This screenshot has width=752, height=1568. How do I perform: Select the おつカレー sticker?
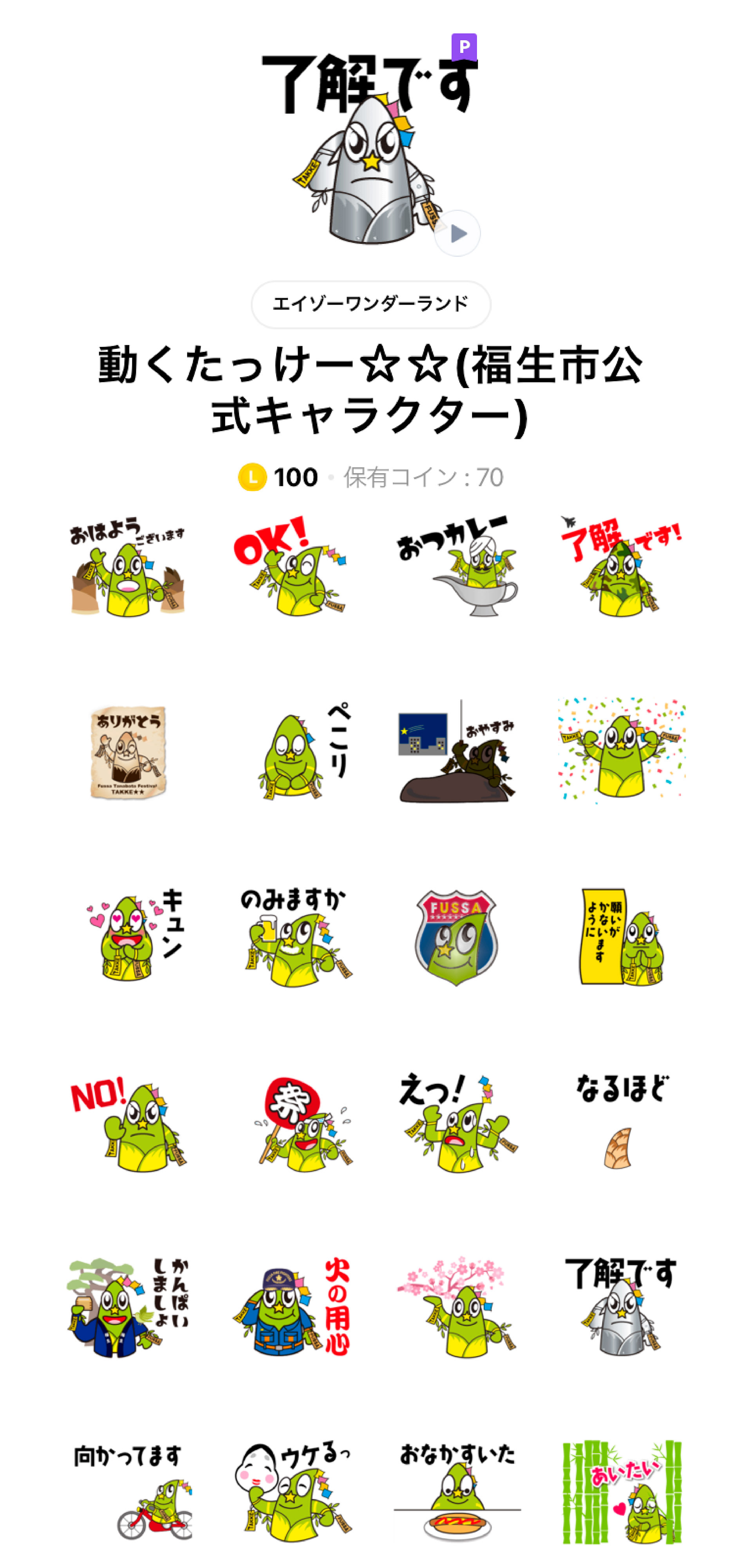pyautogui.click(x=457, y=566)
